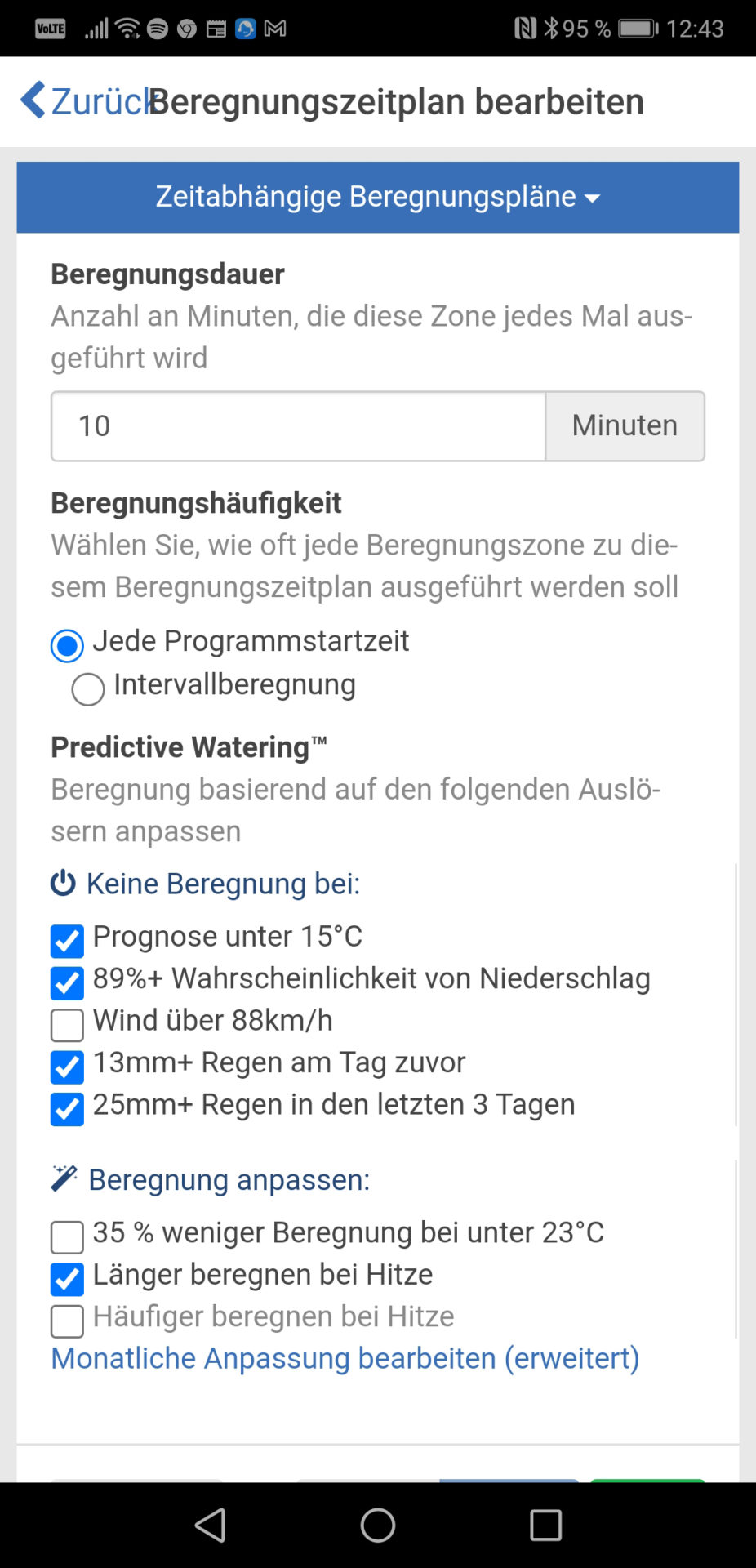Image resolution: width=756 pixels, height=1568 pixels.
Task: Expand Zeitabhängige Beregnungspläne dropdown
Action: tap(378, 197)
